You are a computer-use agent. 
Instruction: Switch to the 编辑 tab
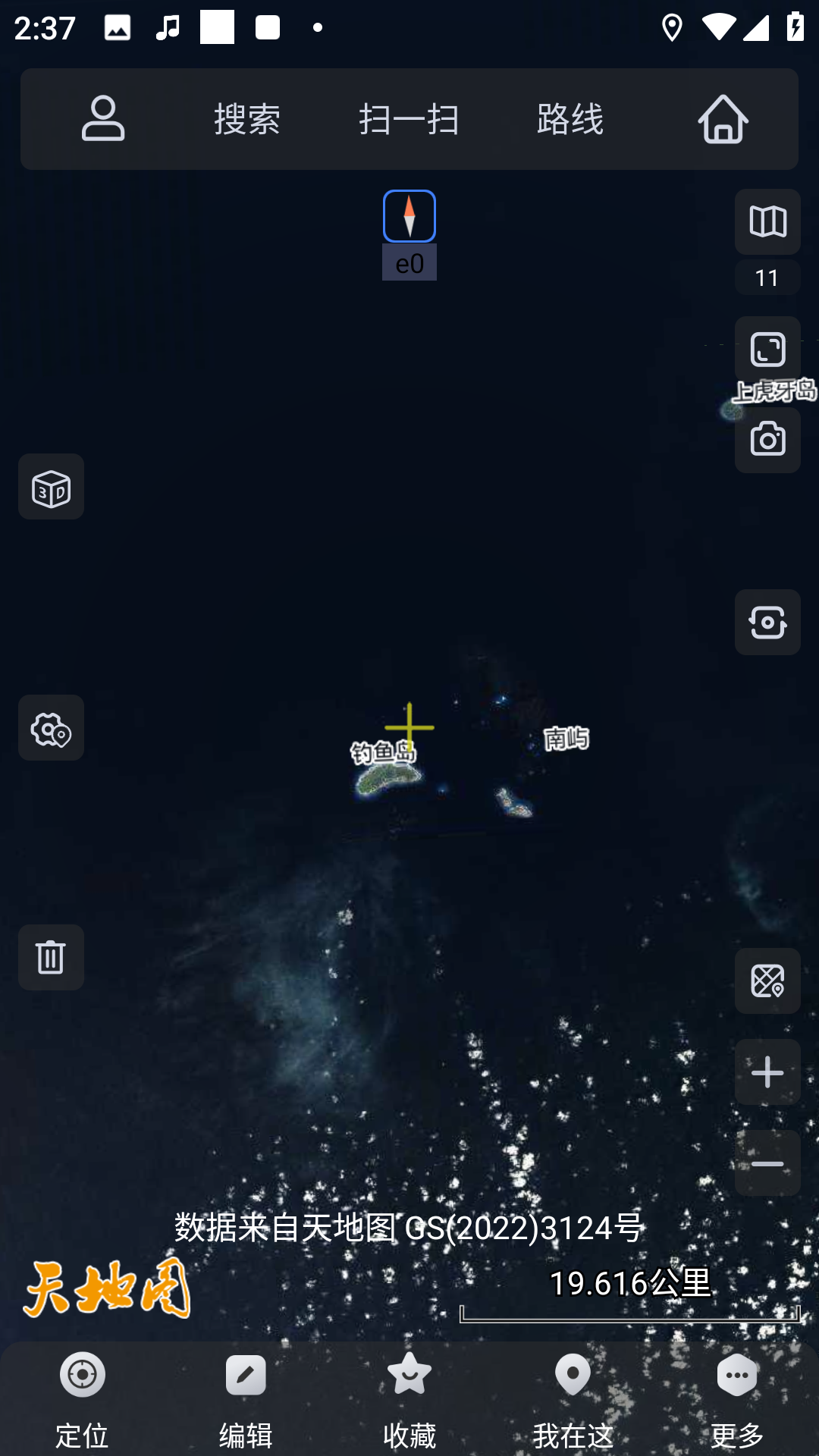pyautogui.click(x=246, y=1407)
